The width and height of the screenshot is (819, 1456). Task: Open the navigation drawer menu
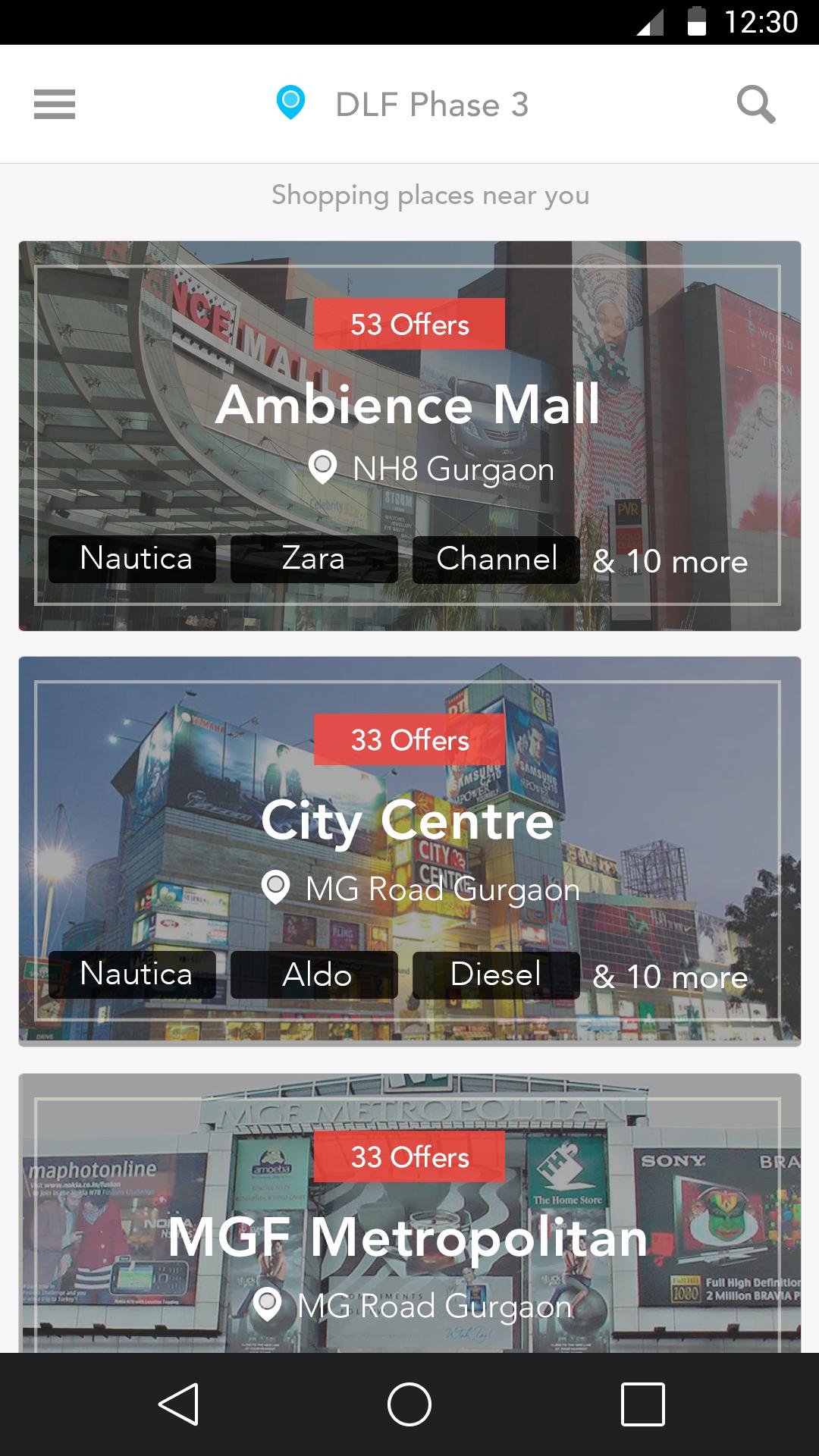(x=53, y=105)
